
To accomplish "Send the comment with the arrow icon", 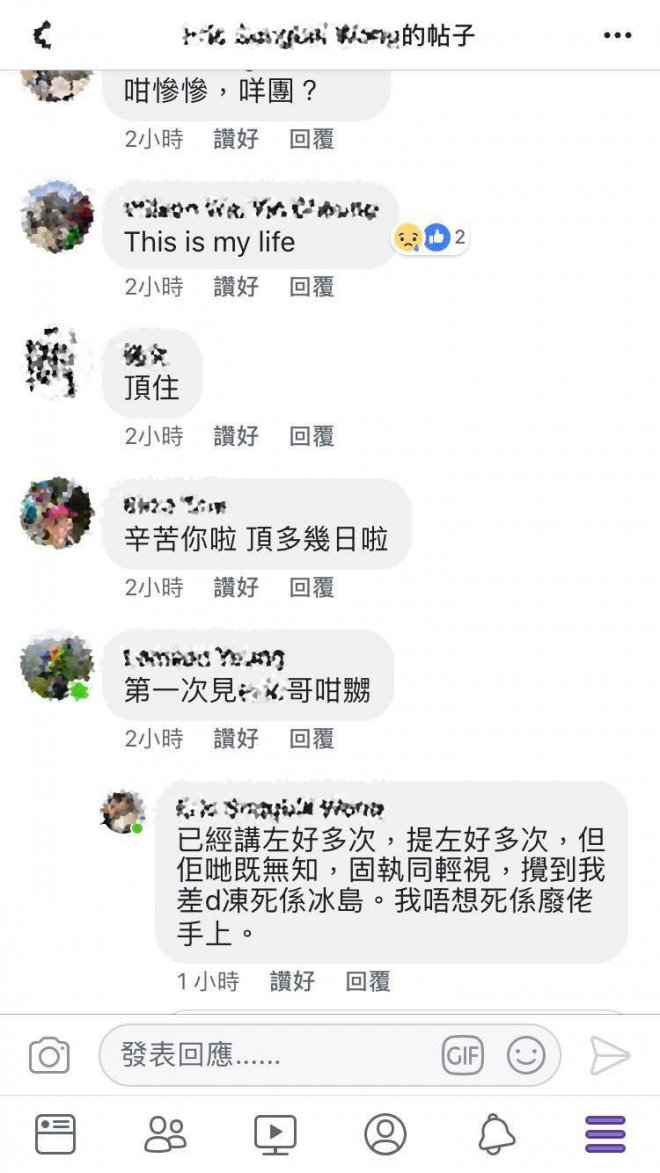I will point(609,1055).
